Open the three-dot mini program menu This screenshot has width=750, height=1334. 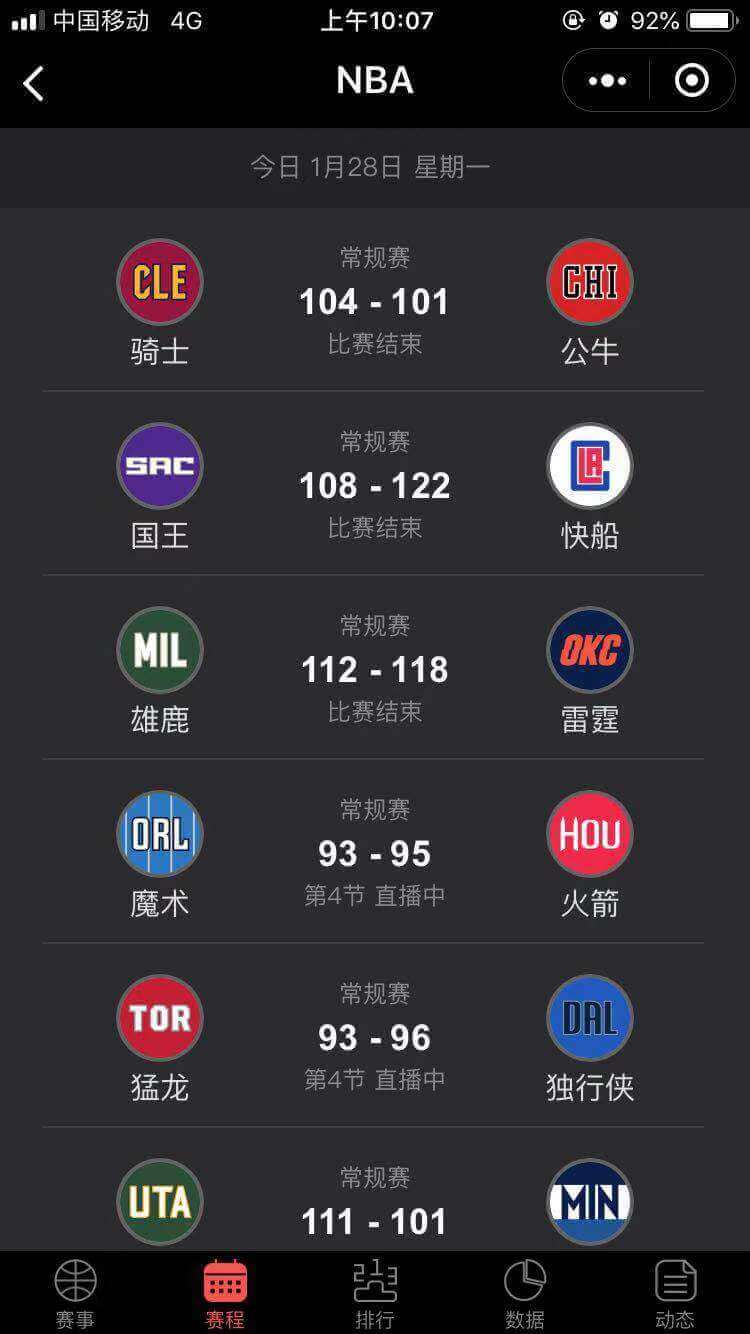pyautogui.click(x=607, y=81)
